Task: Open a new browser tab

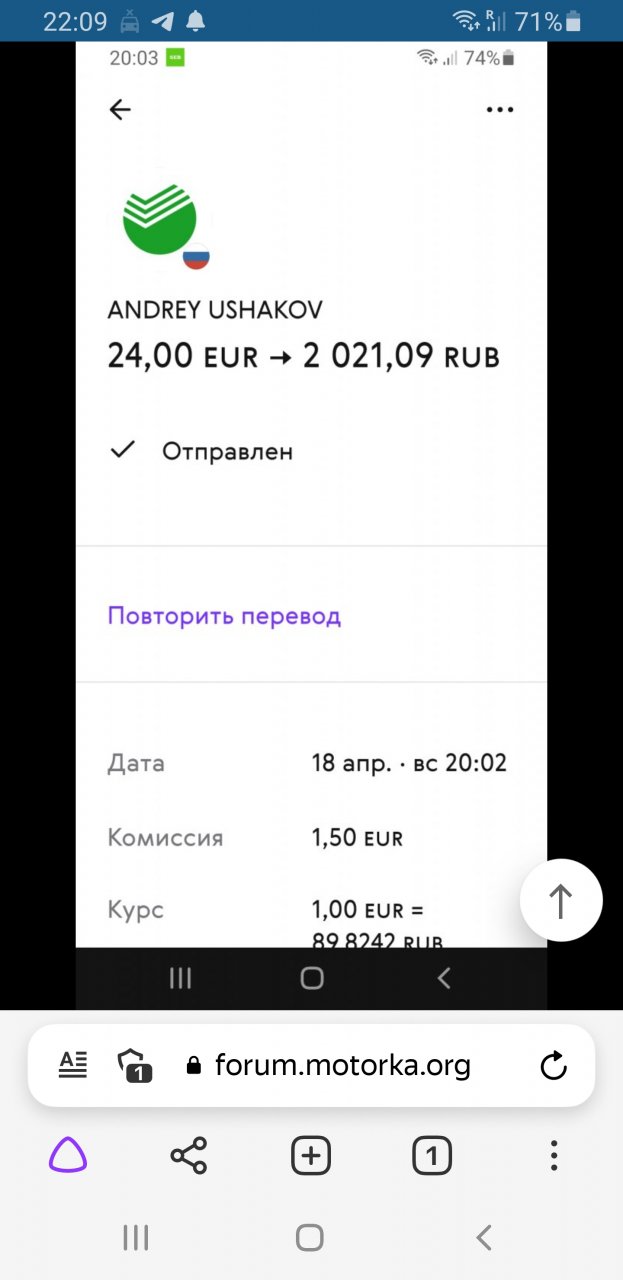Action: tap(311, 1157)
